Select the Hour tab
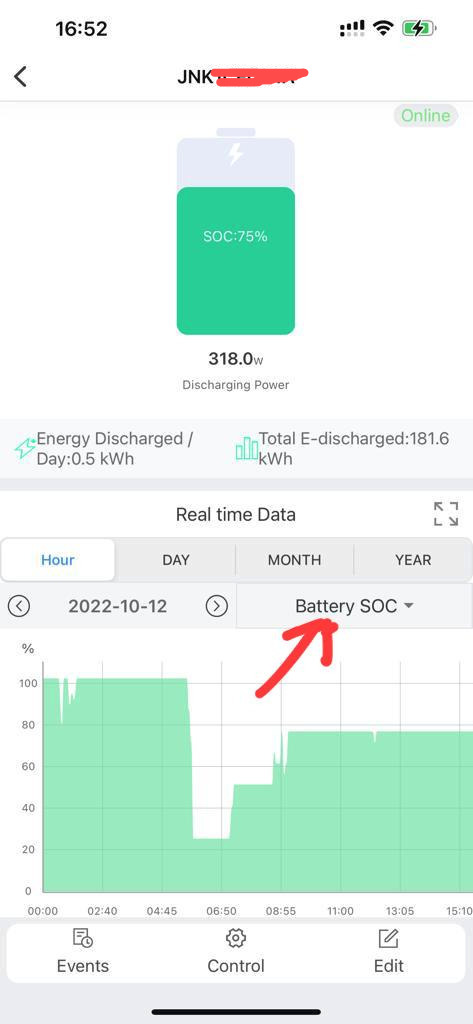Viewport: 473px width, 1024px height. pyautogui.click(x=58, y=560)
